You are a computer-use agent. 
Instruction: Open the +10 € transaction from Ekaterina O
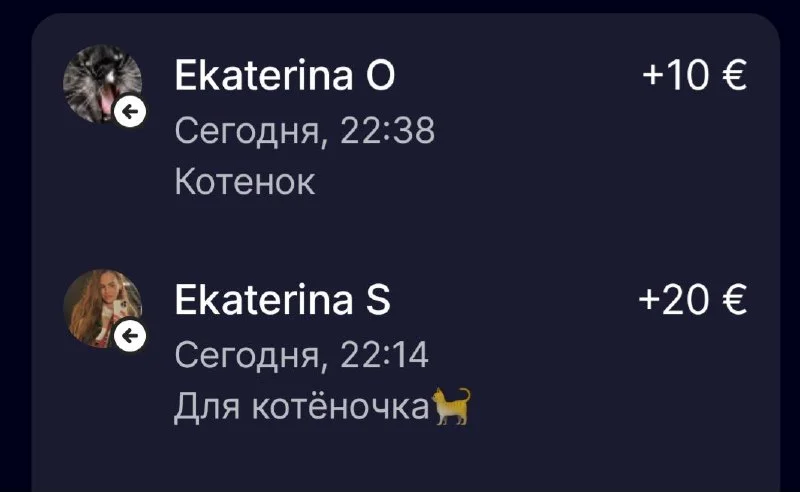click(x=400, y=128)
